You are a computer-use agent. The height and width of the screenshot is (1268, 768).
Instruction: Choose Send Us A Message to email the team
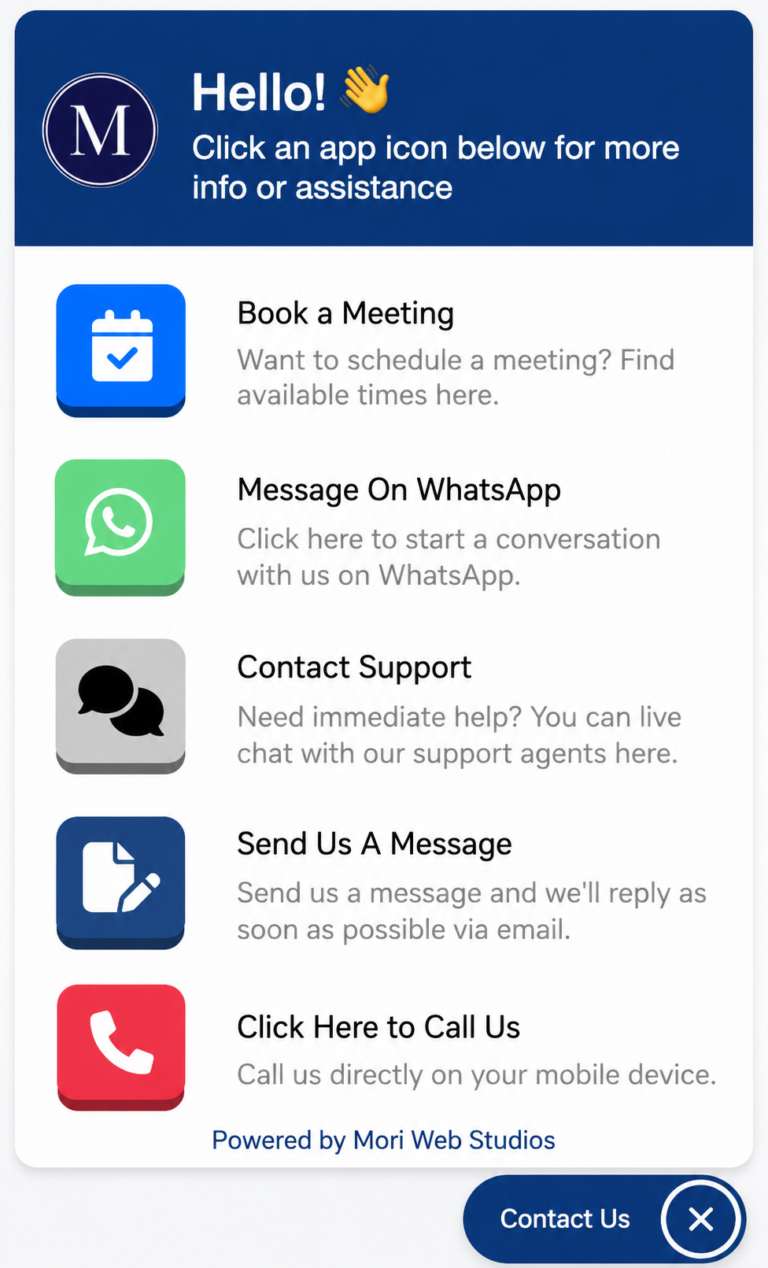[374, 844]
